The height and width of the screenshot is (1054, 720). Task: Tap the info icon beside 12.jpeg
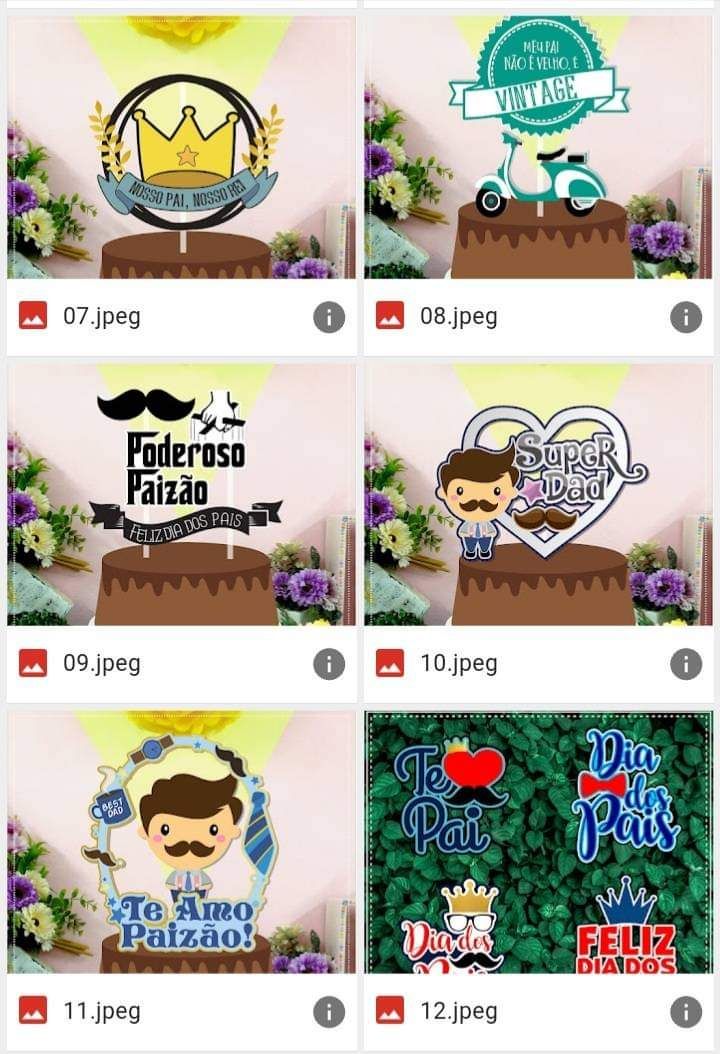point(686,1011)
